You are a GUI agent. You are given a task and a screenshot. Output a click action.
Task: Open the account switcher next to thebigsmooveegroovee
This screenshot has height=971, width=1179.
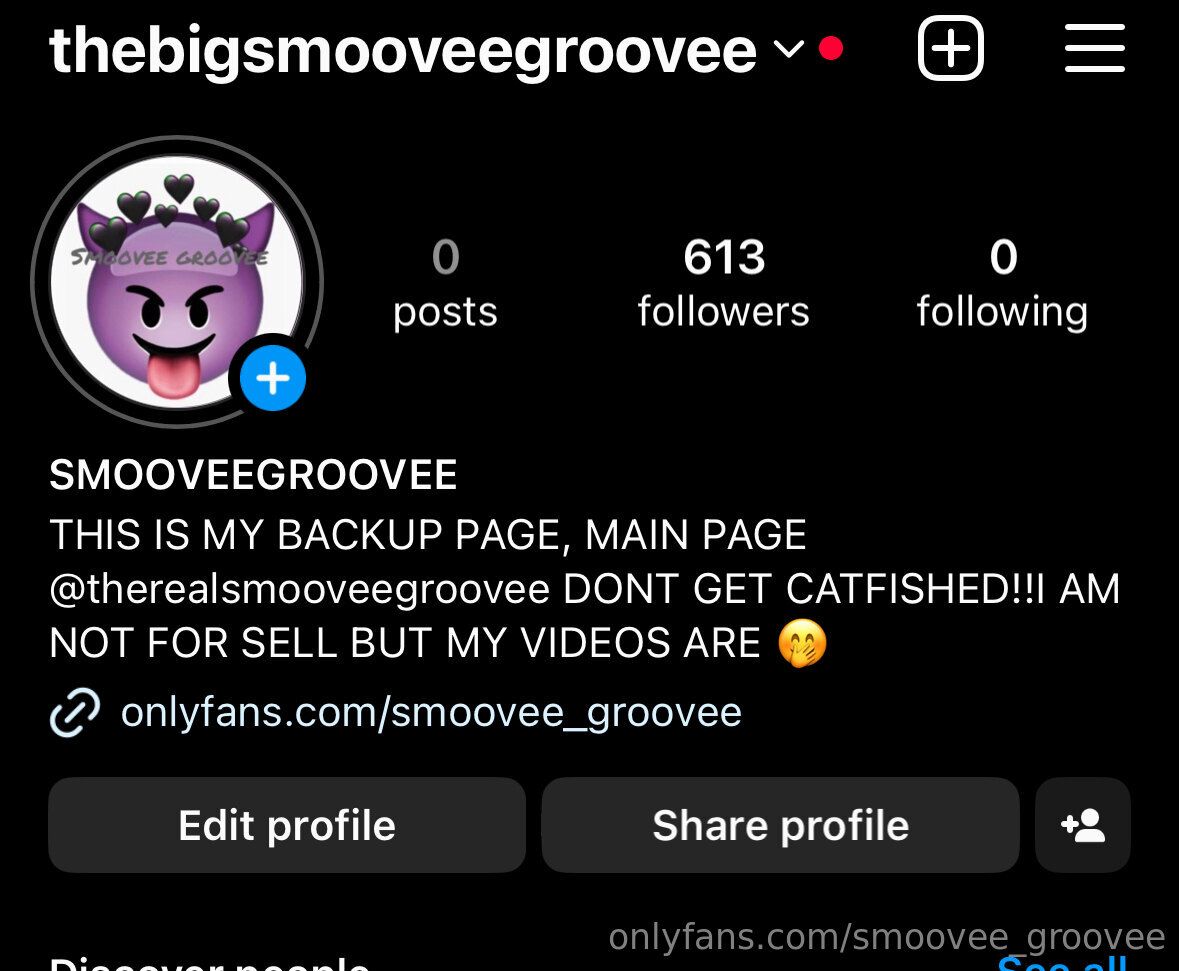[x=788, y=49]
